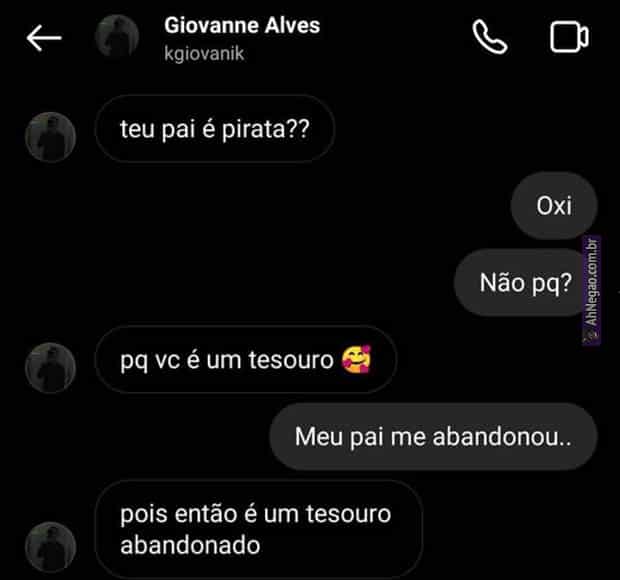Start a video call with Giovanne Alves

pyautogui.click(x=569, y=37)
